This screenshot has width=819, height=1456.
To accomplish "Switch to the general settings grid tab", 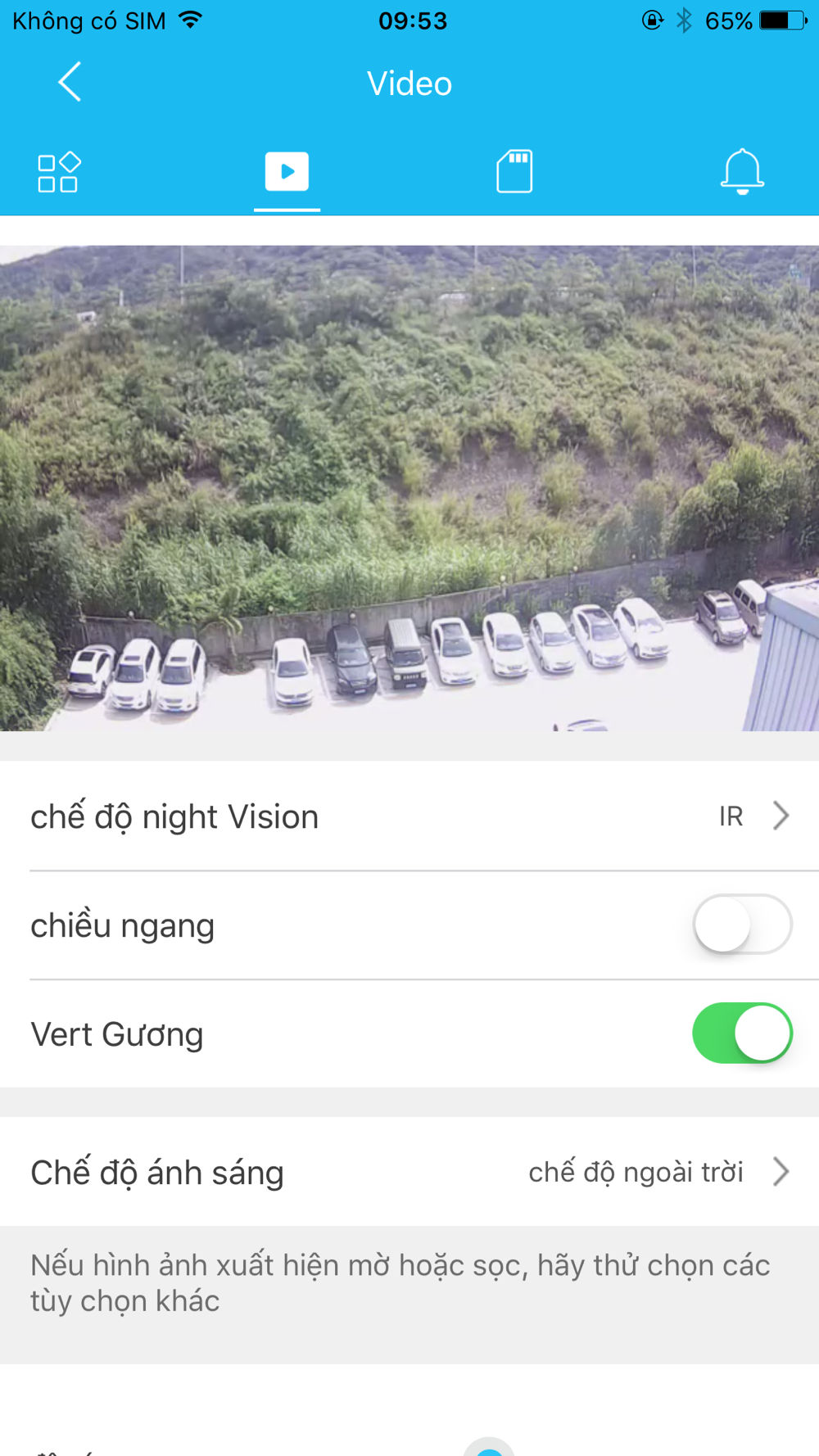I will [58, 172].
